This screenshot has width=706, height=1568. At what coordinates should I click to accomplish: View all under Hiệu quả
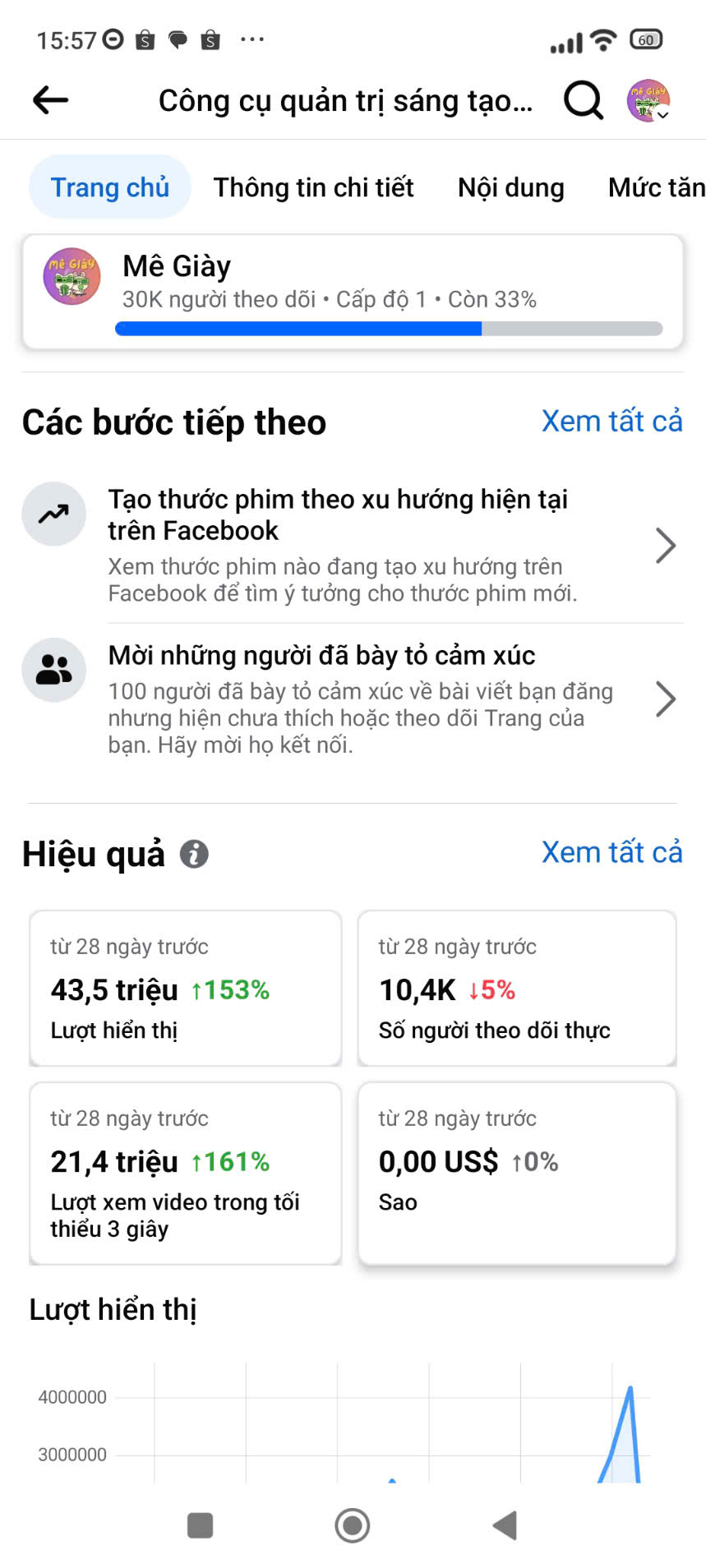611,852
